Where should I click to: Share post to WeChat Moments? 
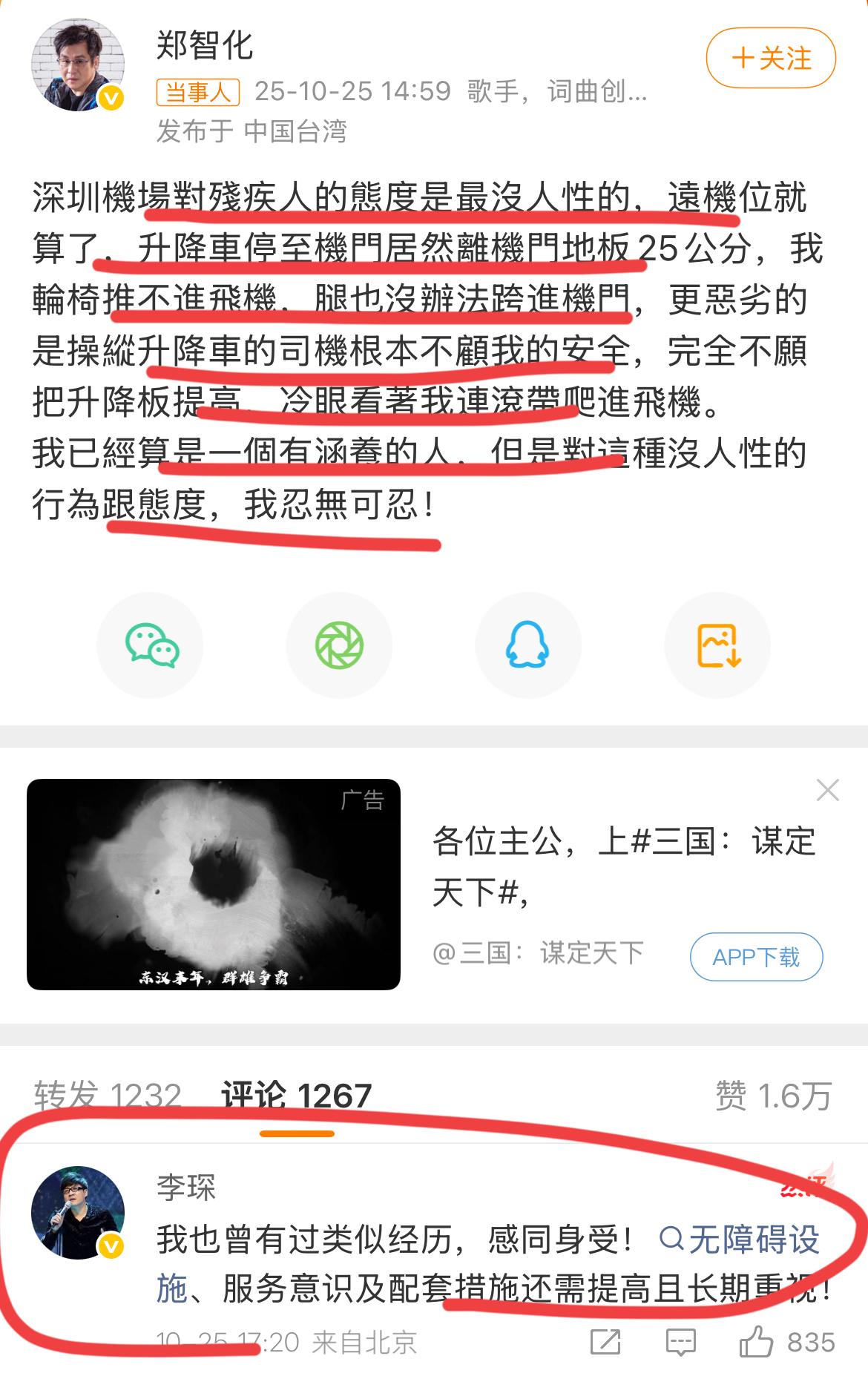coord(339,645)
